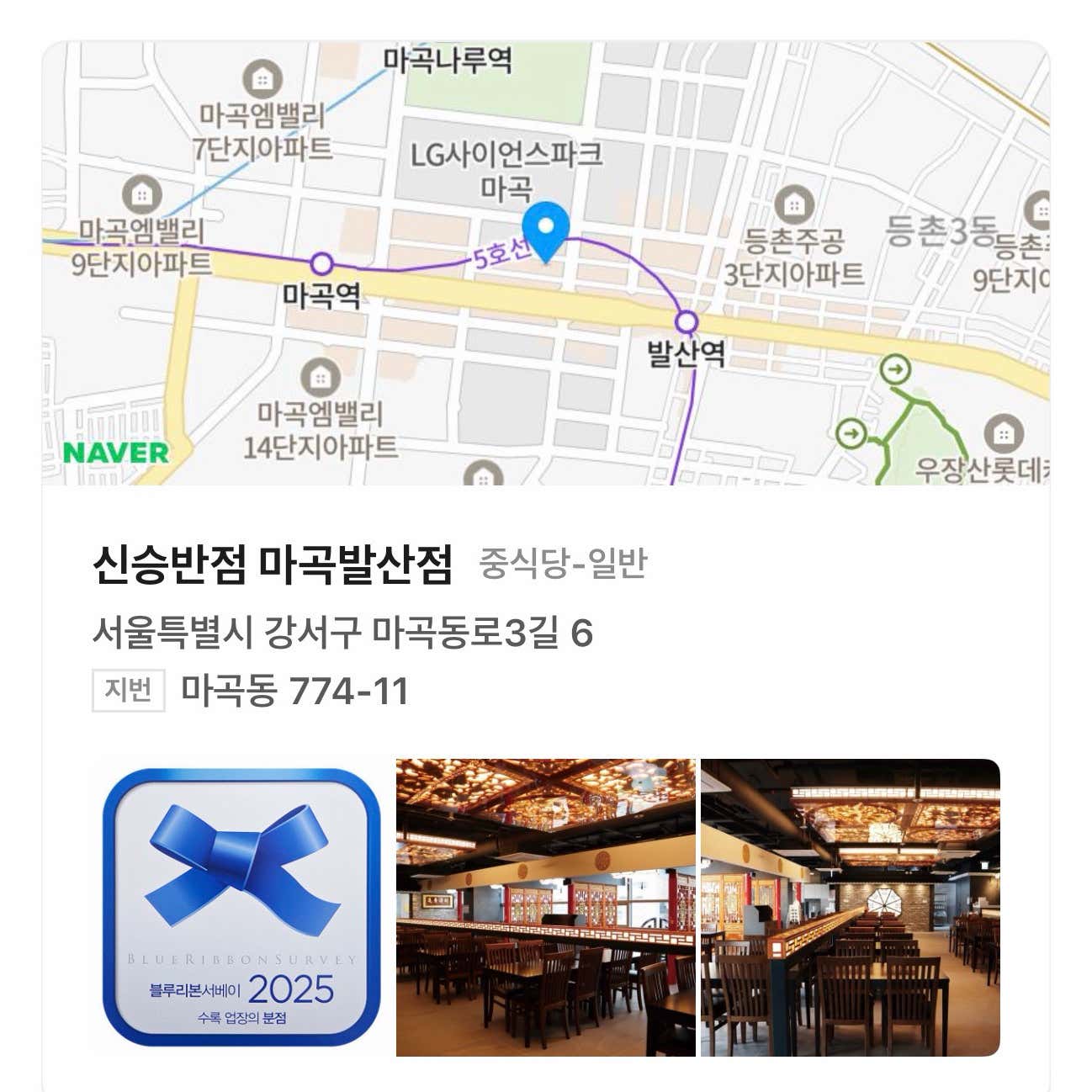Open the Blue Ribbon Survey 2025 image
The width and height of the screenshot is (1092, 1092).
242,907
